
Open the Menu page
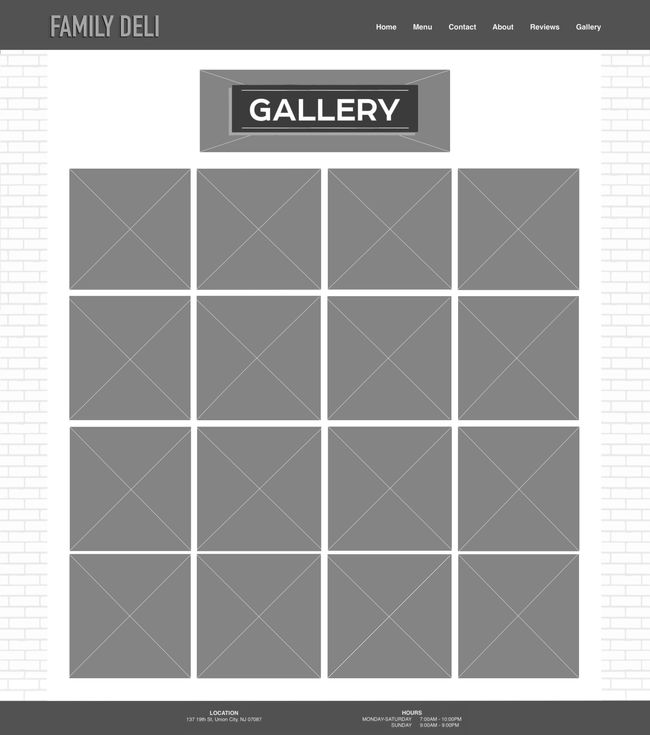pos(422,27)
